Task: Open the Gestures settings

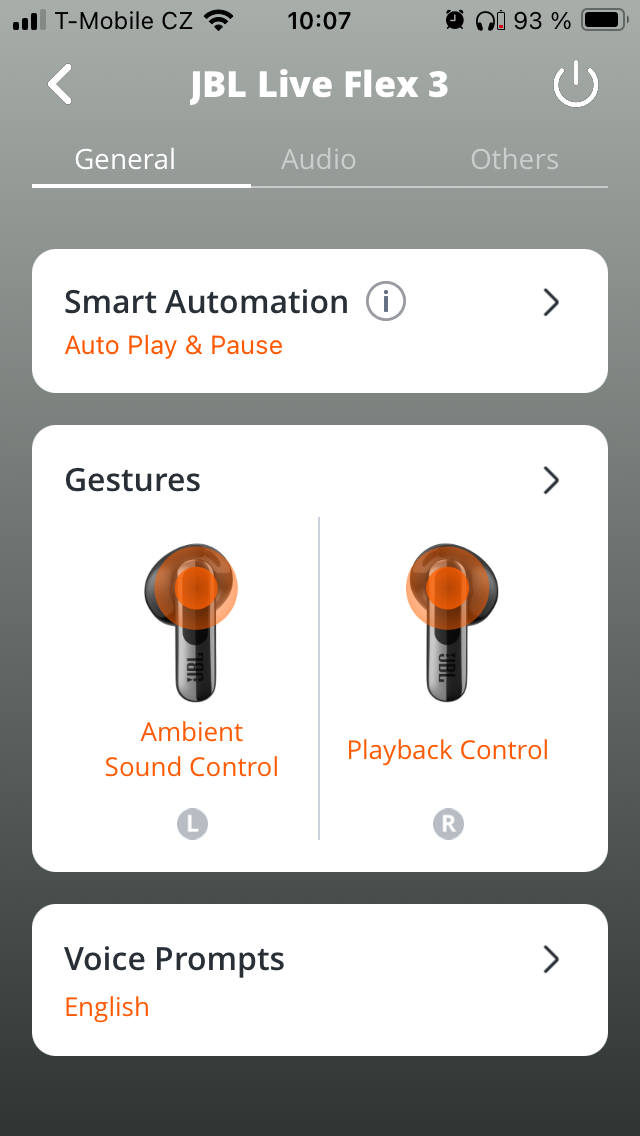Action: pos(549,481)
